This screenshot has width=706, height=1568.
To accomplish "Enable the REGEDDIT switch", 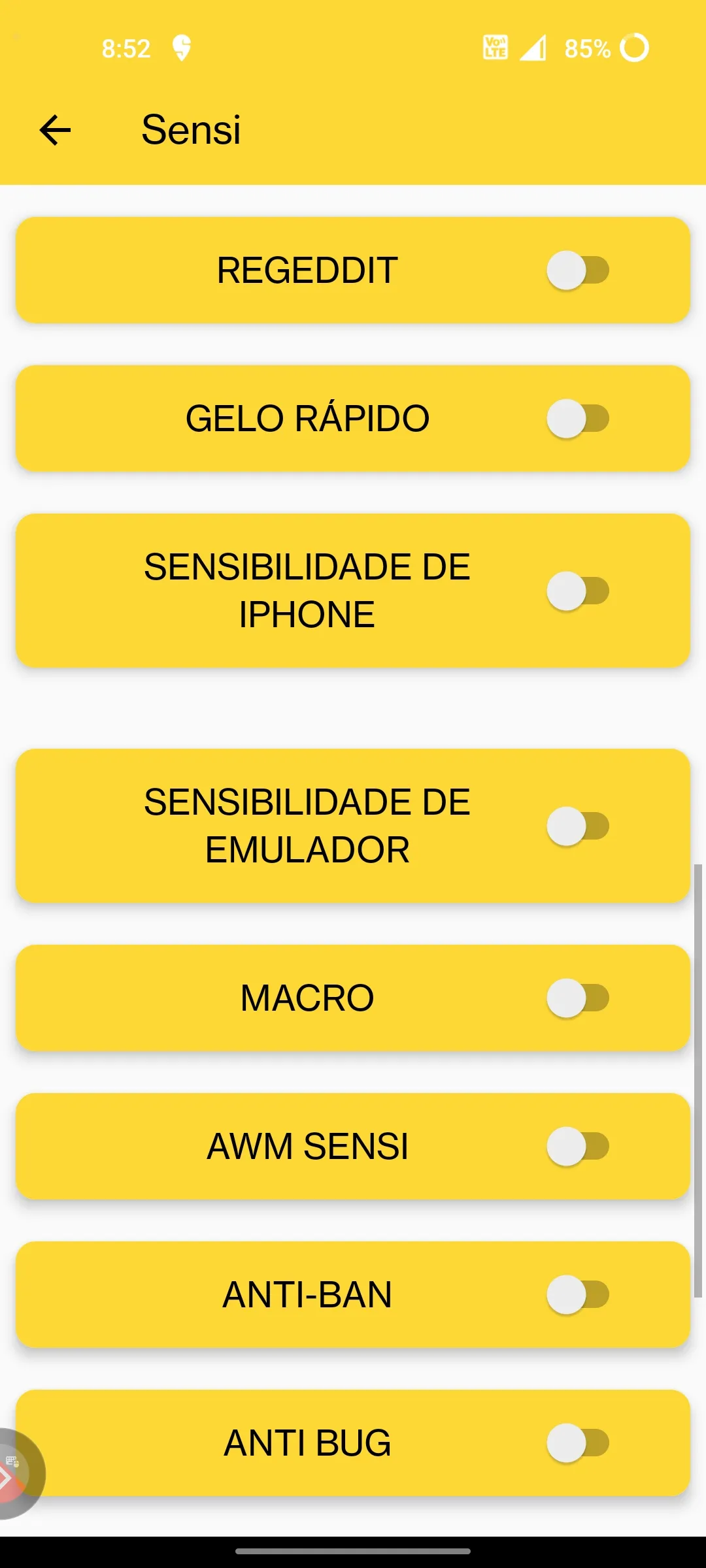I will (578, 270).
